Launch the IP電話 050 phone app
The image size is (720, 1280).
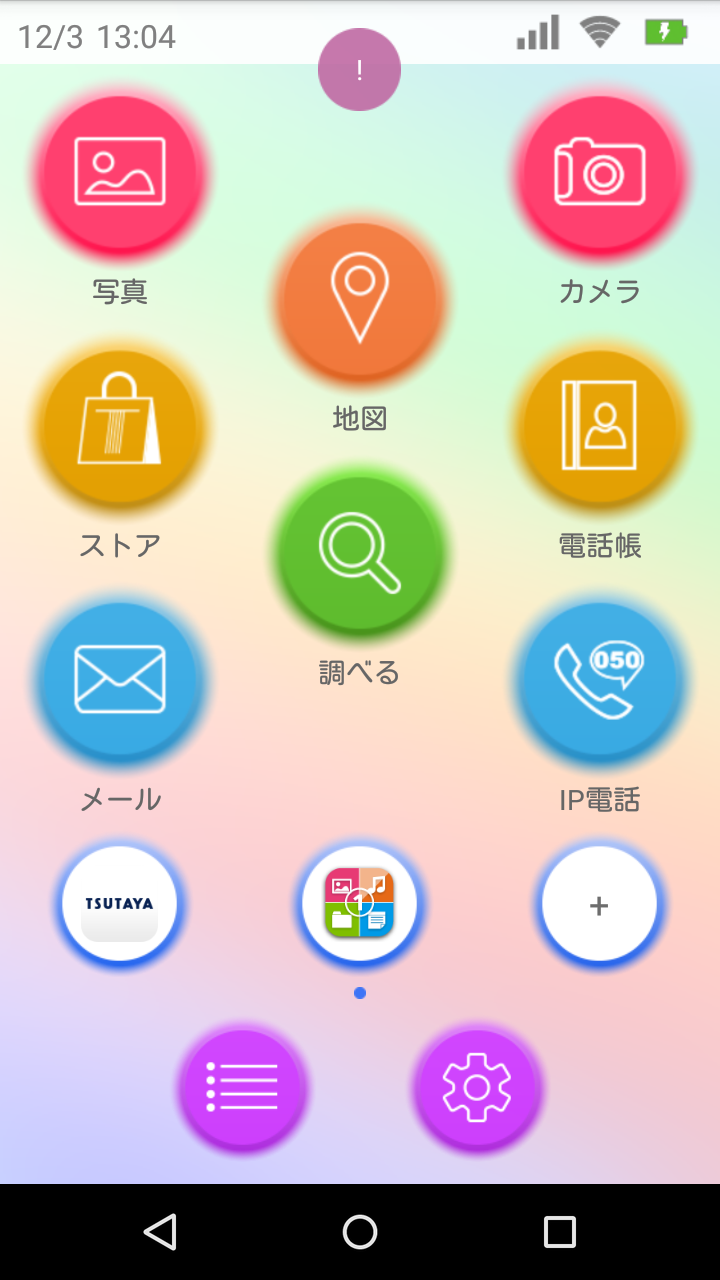click(600, 680)
